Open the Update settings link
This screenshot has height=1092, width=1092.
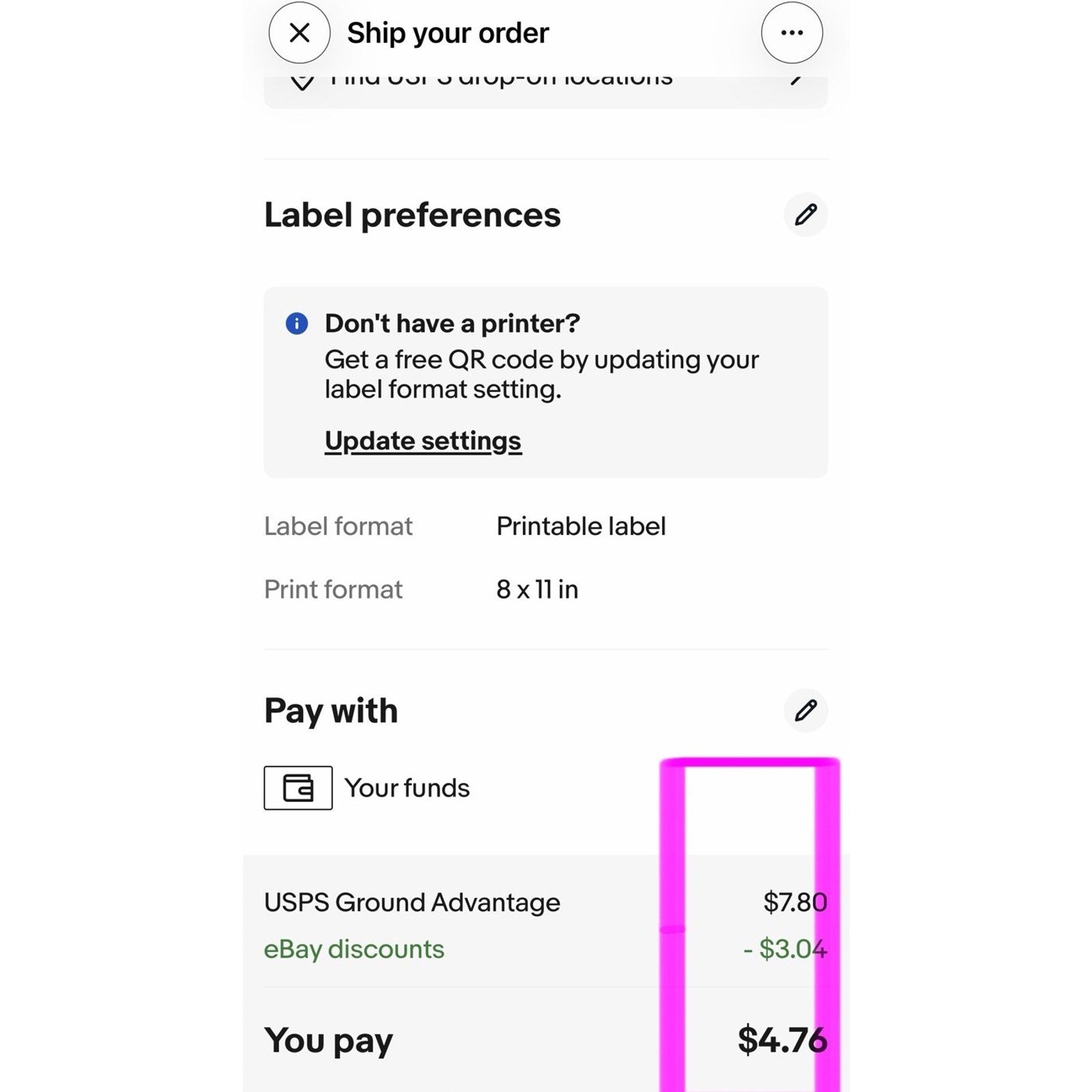[422, 441]
